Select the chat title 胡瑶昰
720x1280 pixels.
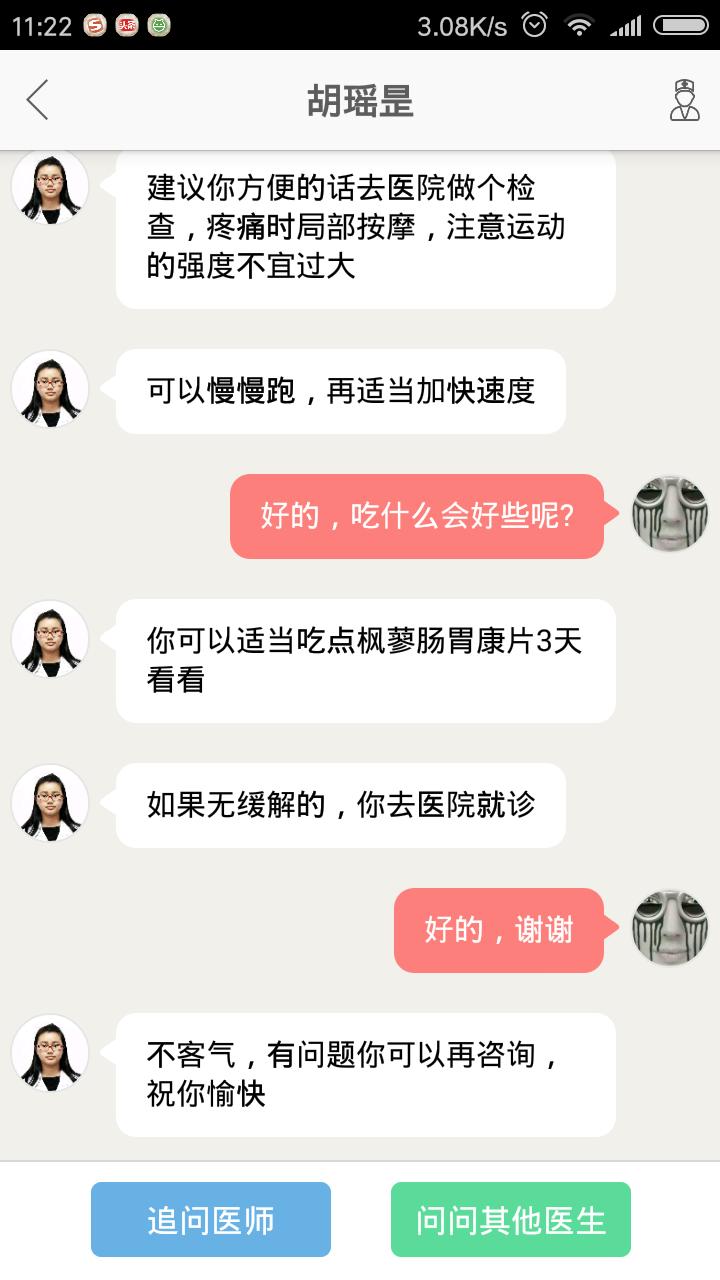(x=360, y=100)
